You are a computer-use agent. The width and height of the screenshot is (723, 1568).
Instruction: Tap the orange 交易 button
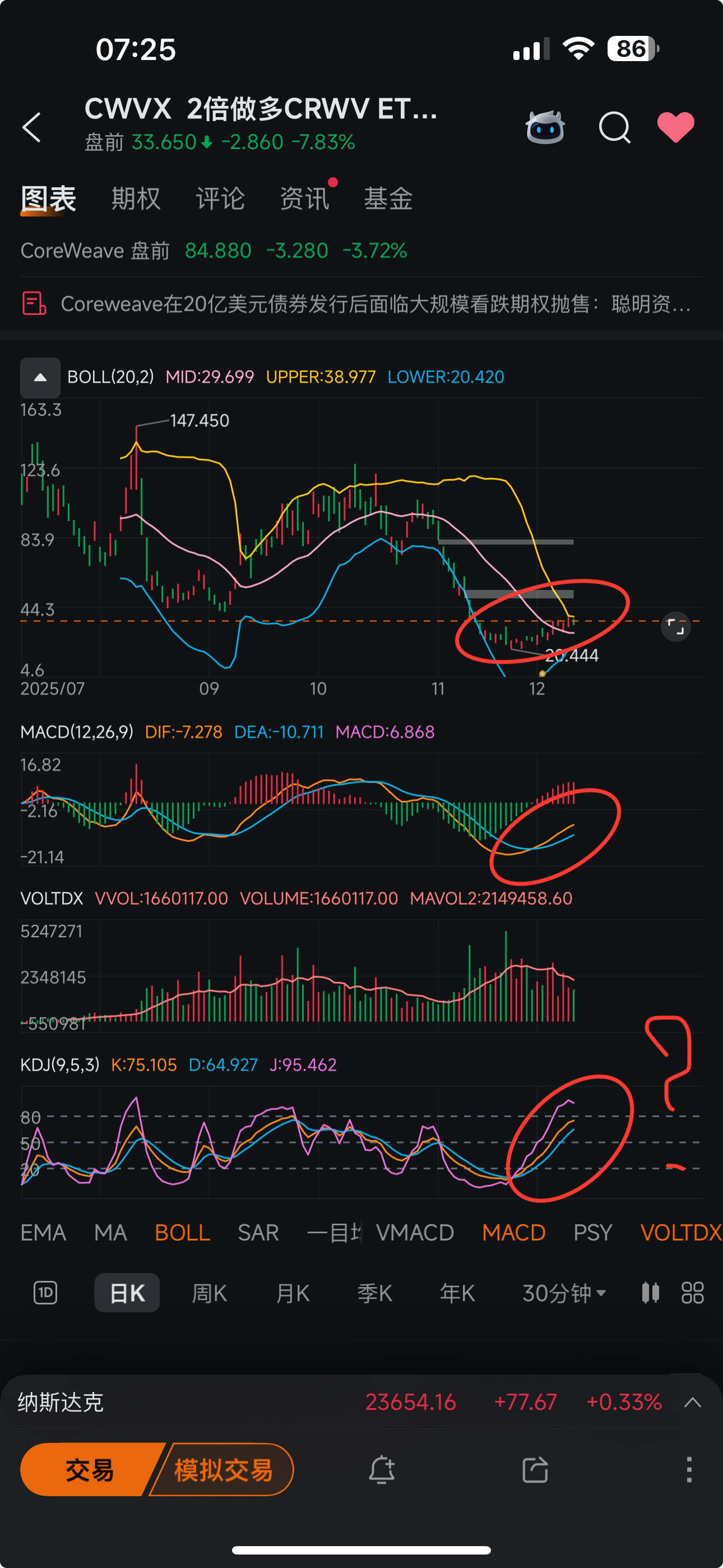(90, 1469)
